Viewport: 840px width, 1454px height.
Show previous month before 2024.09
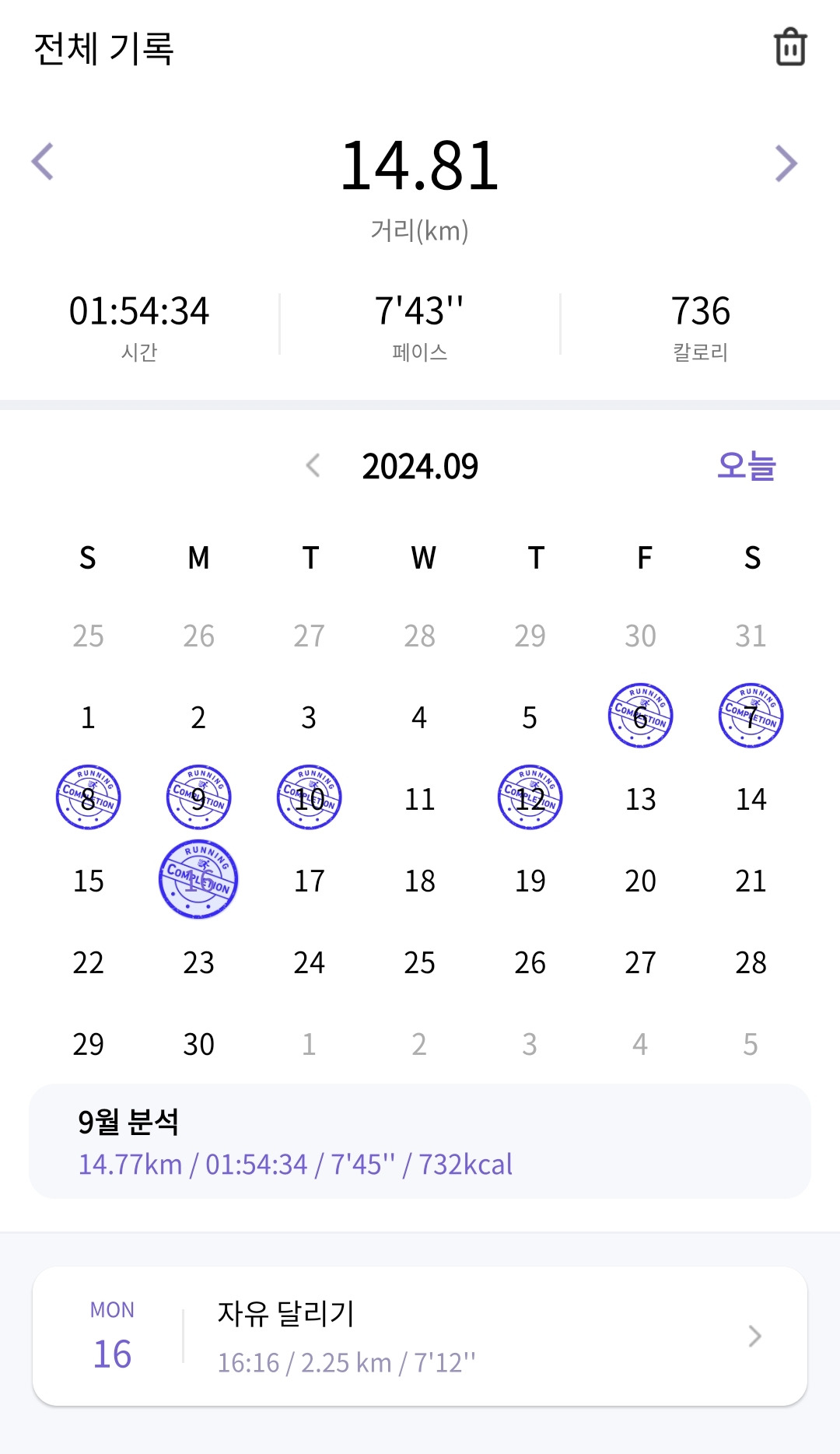pos(313,466)
